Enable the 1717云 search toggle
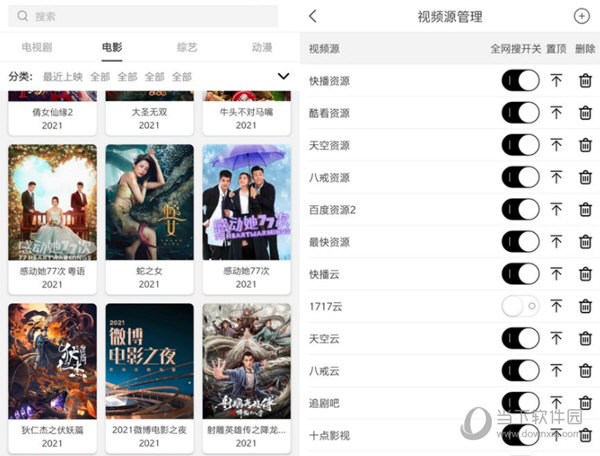The height and width of the screenshot is (456, 600). 520,306
